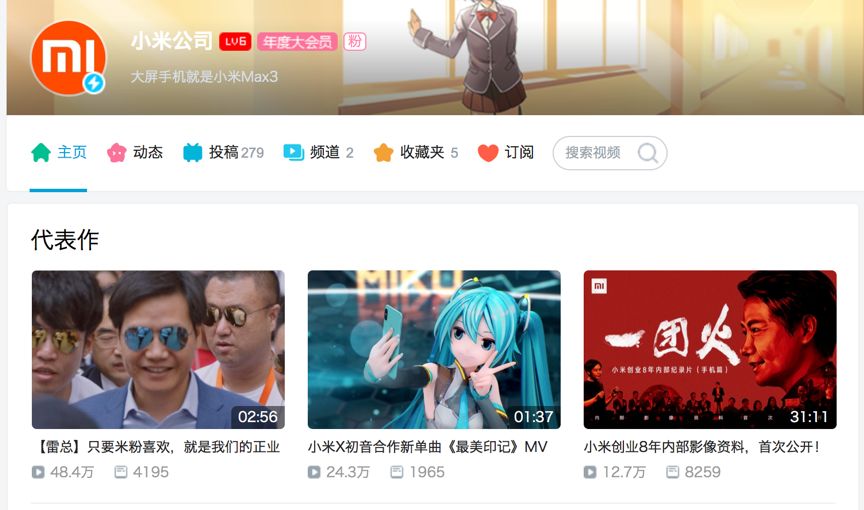Tap the search magnifier icon
Screen dimensions: 864x510
tap(648, 153)
